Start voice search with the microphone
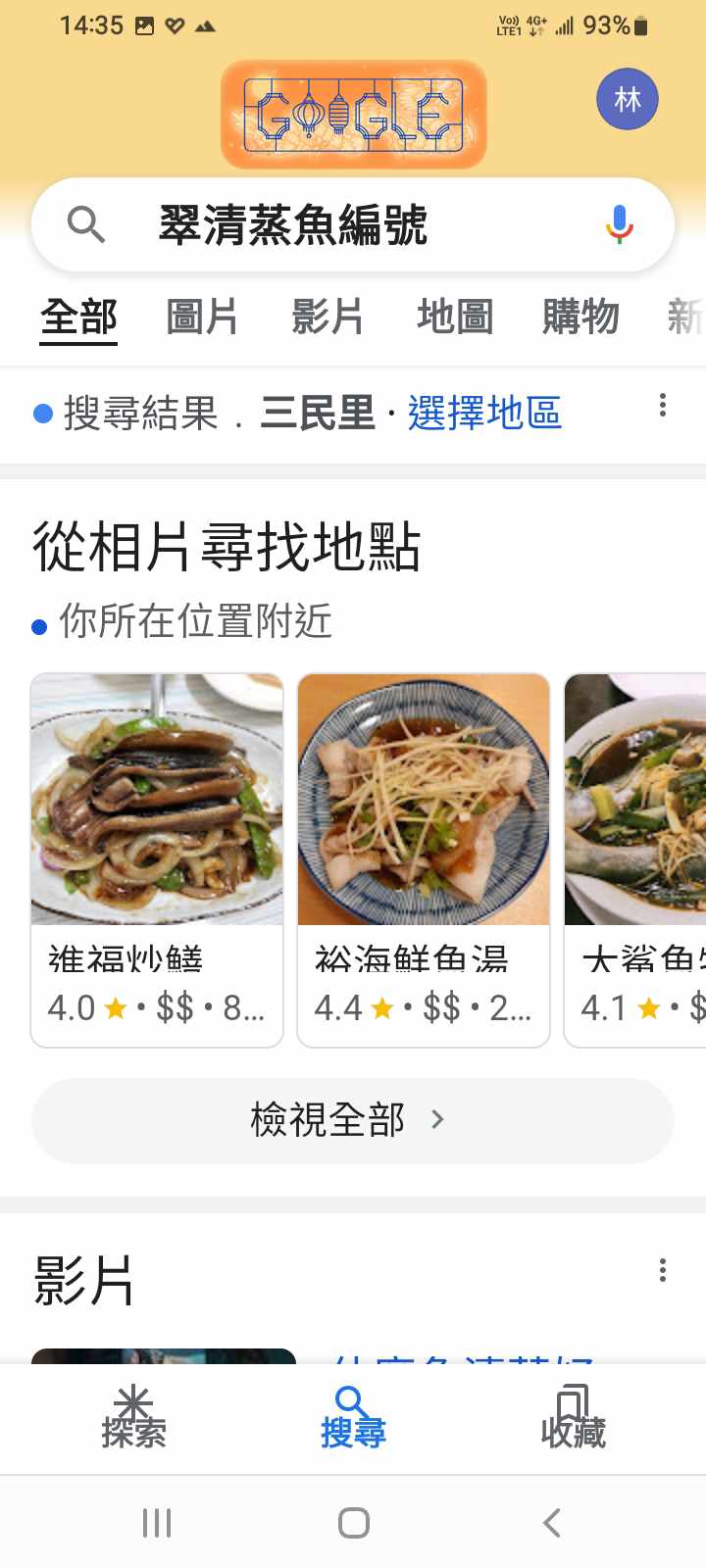 point(619,224)
